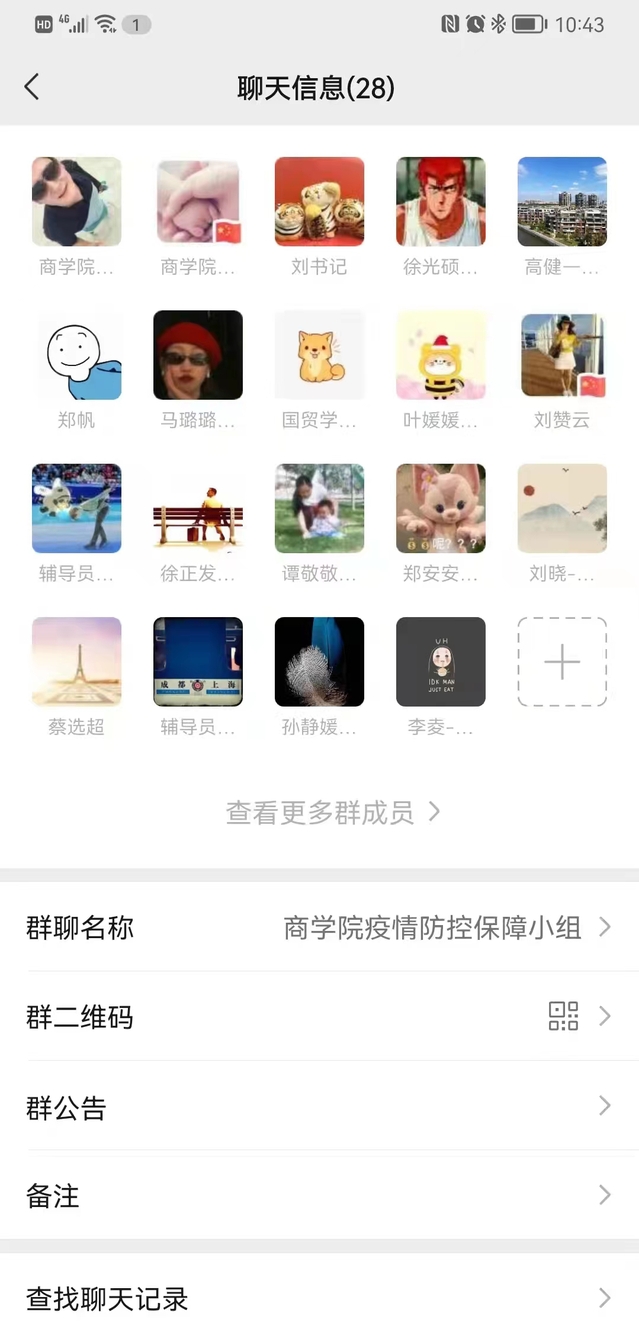View 郑帆's member profile

(77, 355)
